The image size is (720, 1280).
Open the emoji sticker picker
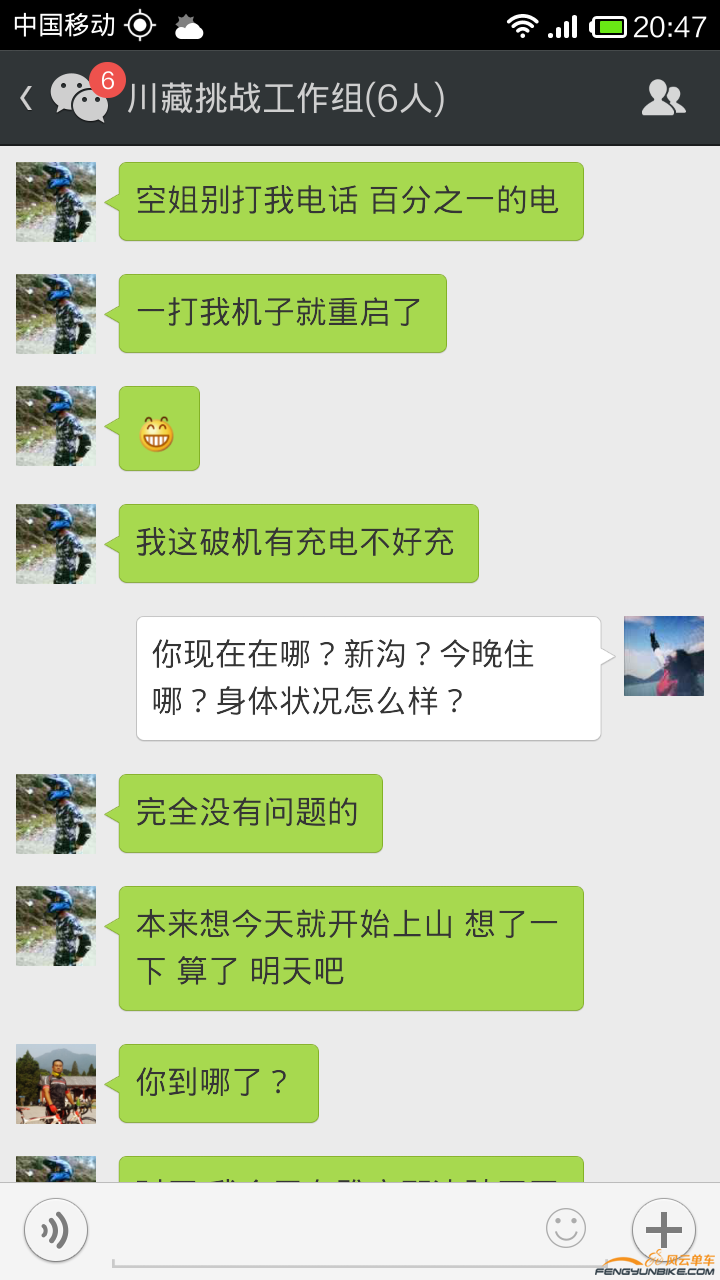(566, 1230)
